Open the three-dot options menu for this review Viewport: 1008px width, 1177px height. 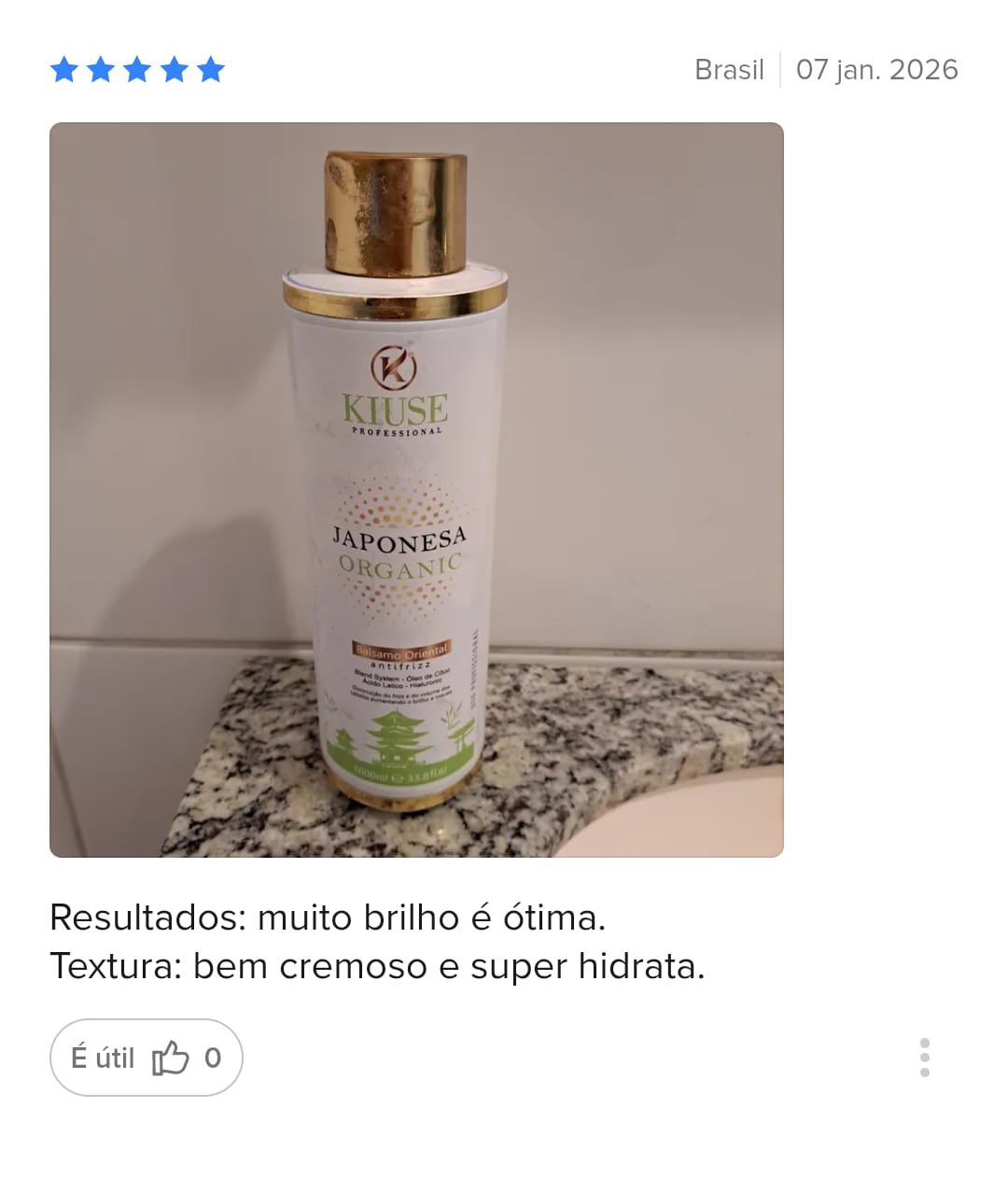[x=924, y=1058]
